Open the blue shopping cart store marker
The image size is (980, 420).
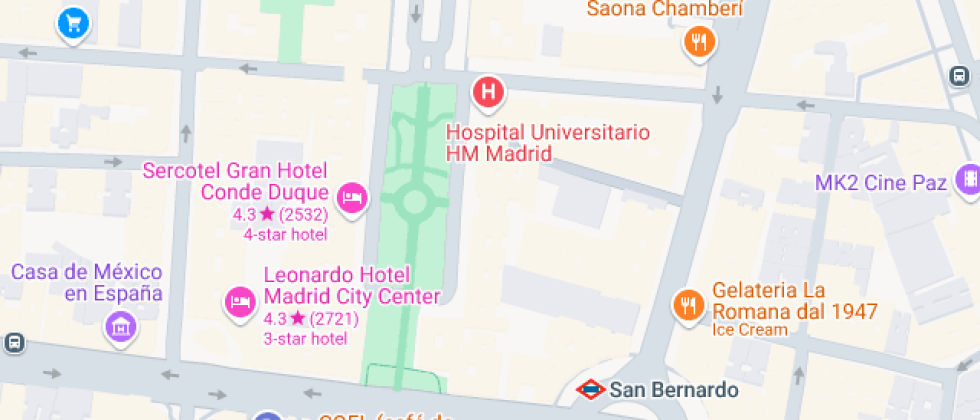72,22
